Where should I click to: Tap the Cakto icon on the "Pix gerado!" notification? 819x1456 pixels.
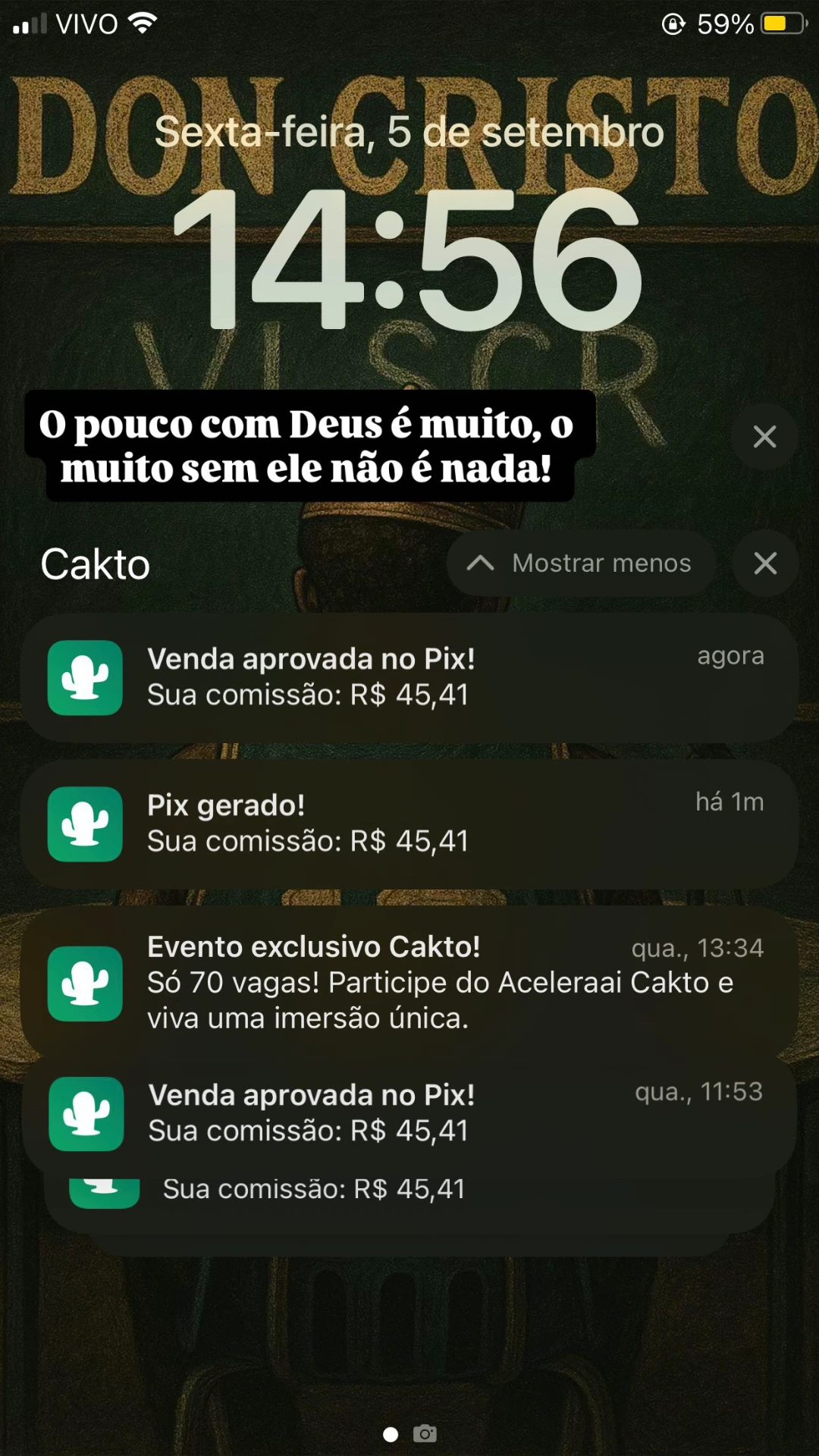pos(85,825)
